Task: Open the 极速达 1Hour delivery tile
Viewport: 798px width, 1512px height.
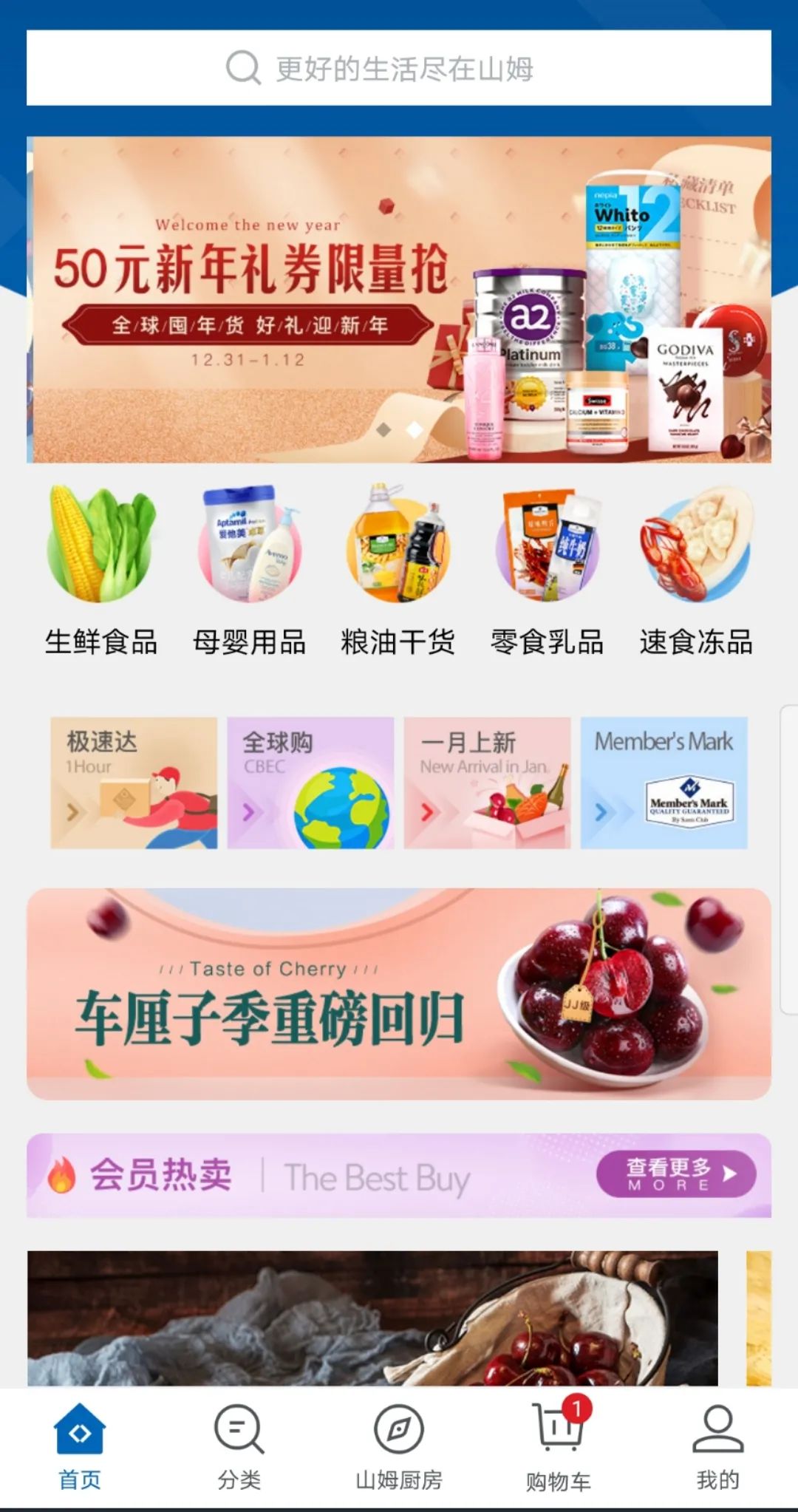Action: click(x=134, y=783)
